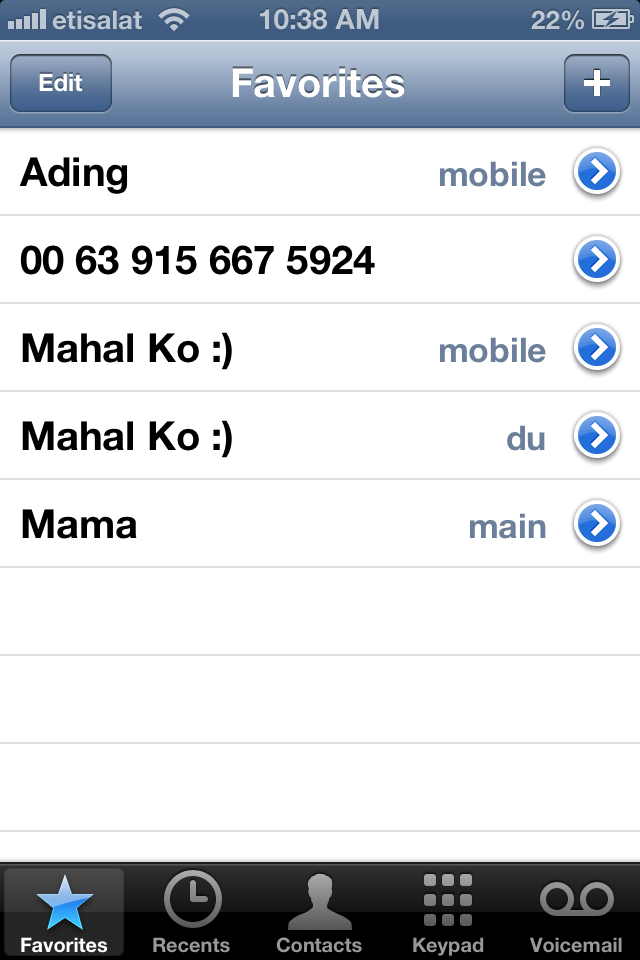Open the Keypad tab
The image size is (640, 960).
tap(447, 912)
